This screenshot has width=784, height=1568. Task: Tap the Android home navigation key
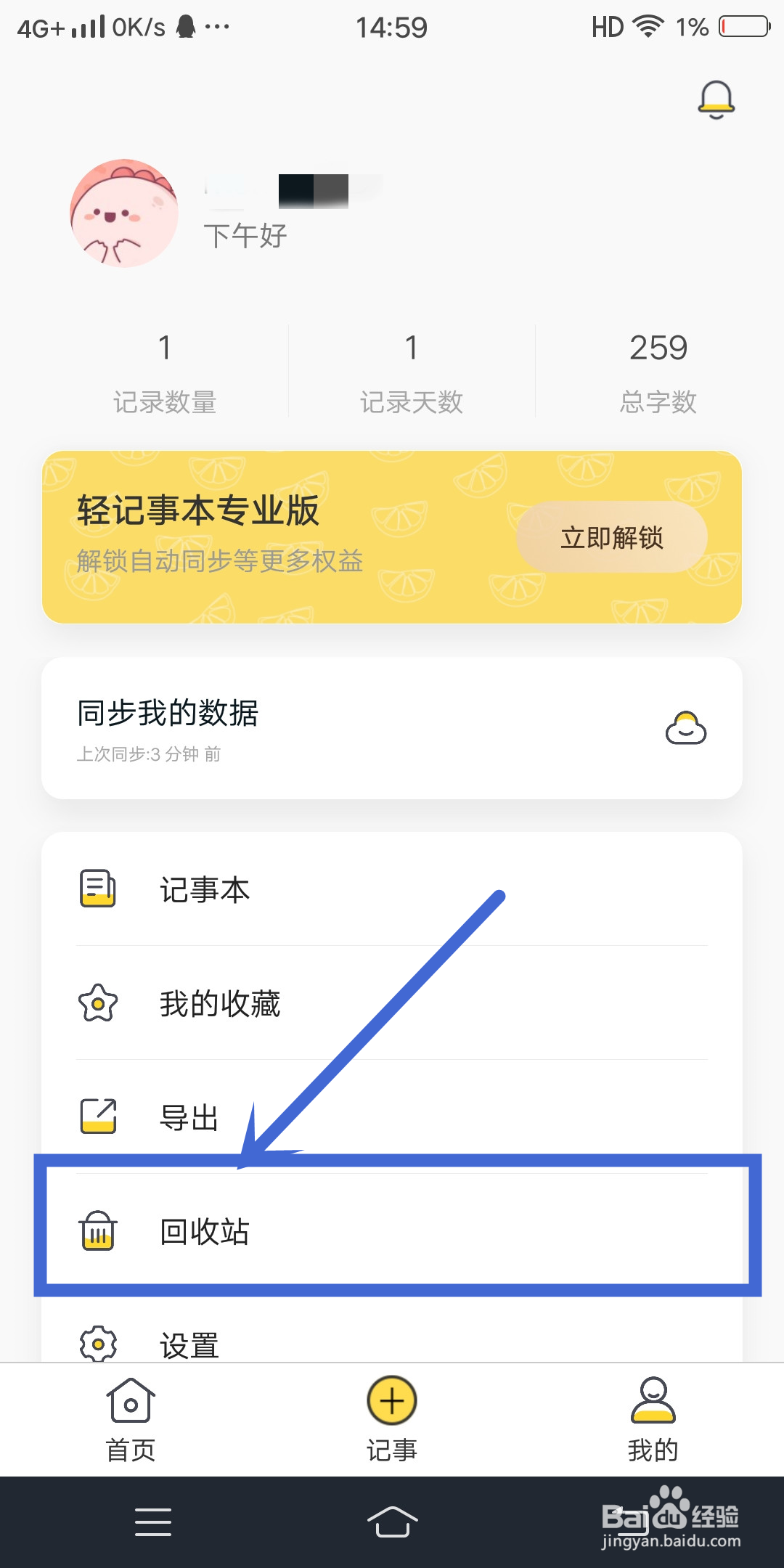(392, 1524)
